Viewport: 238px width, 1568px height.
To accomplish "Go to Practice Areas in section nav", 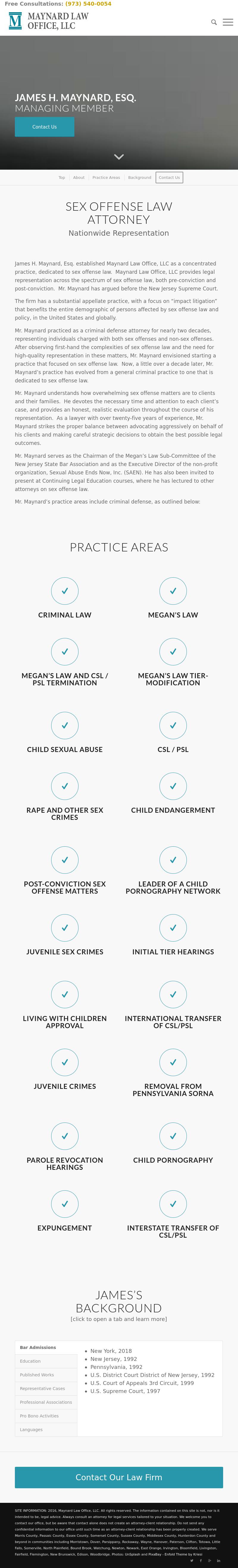I will [106, 178].
